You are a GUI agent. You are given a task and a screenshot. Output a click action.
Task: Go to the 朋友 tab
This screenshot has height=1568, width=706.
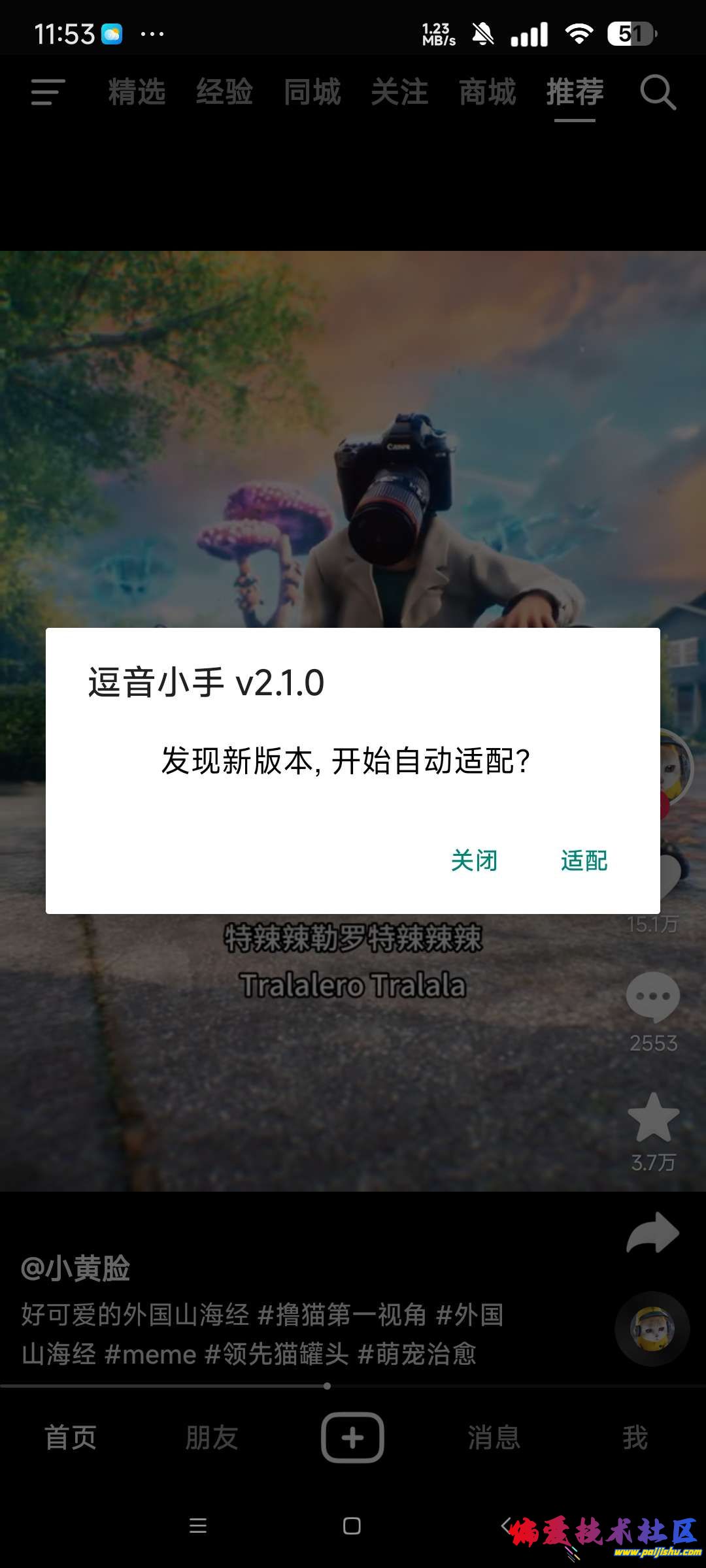211,1438
